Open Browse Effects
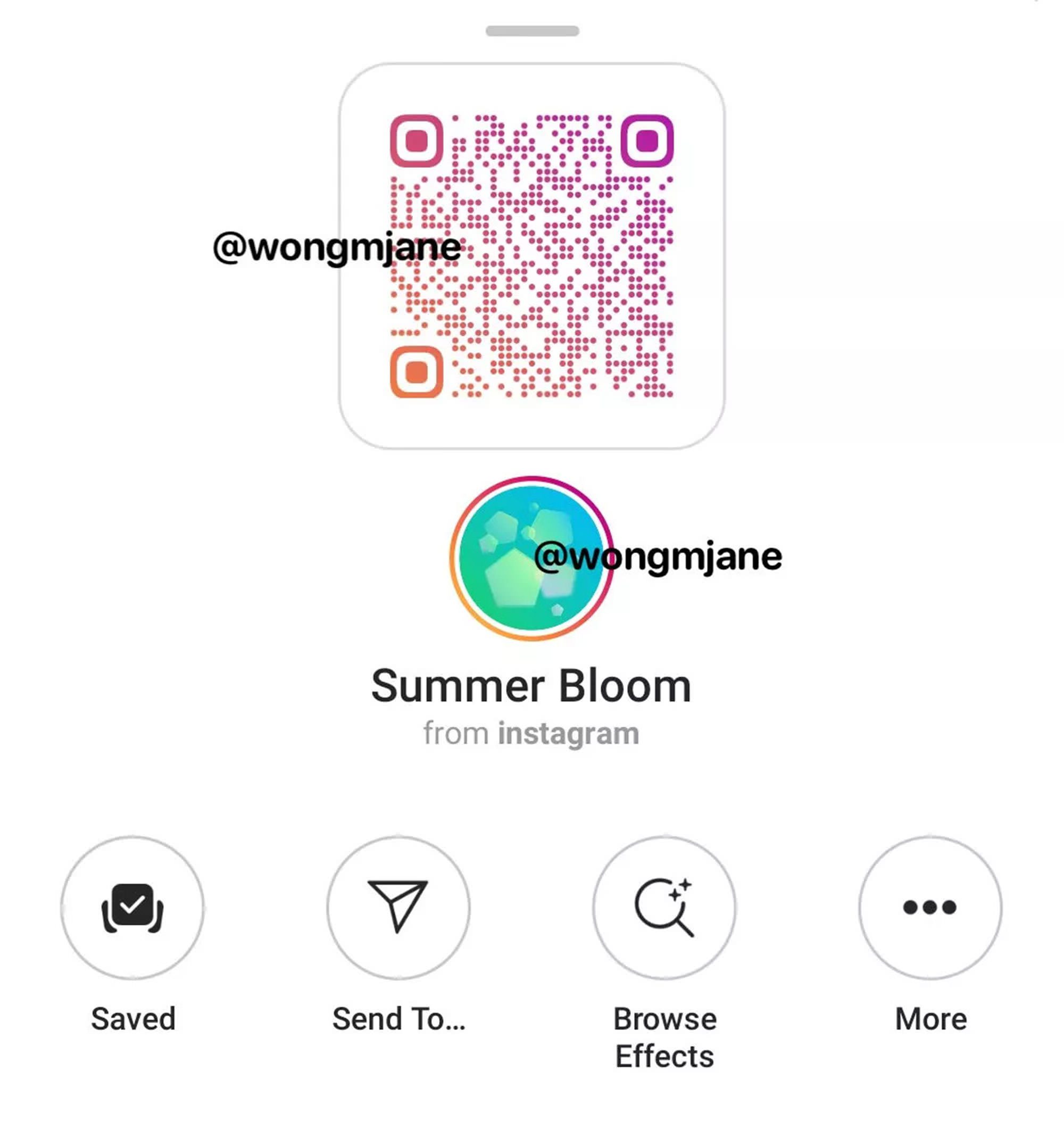Viewport: 1064px width, 1139px height. pyautogui.click(x=664, y=908)
